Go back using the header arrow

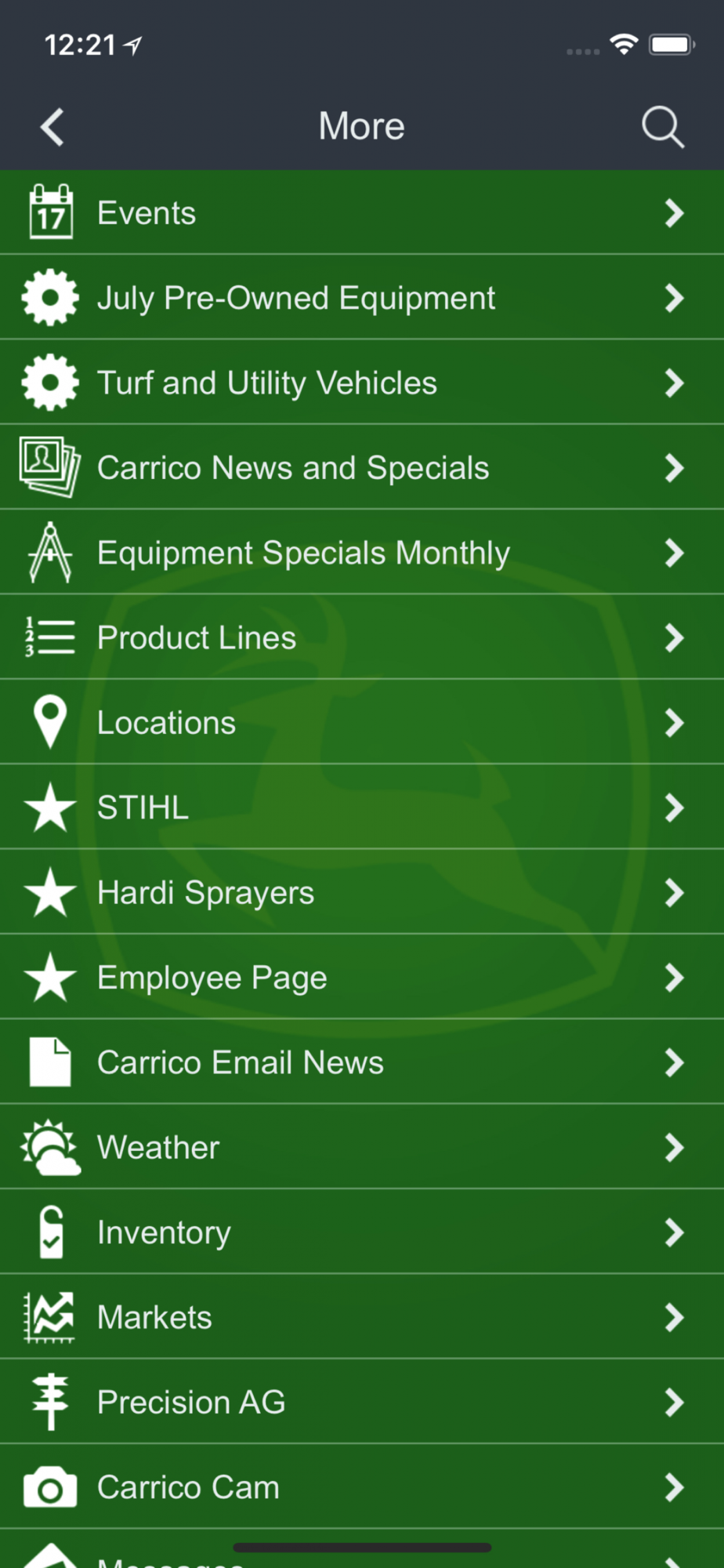click(52, 127)
